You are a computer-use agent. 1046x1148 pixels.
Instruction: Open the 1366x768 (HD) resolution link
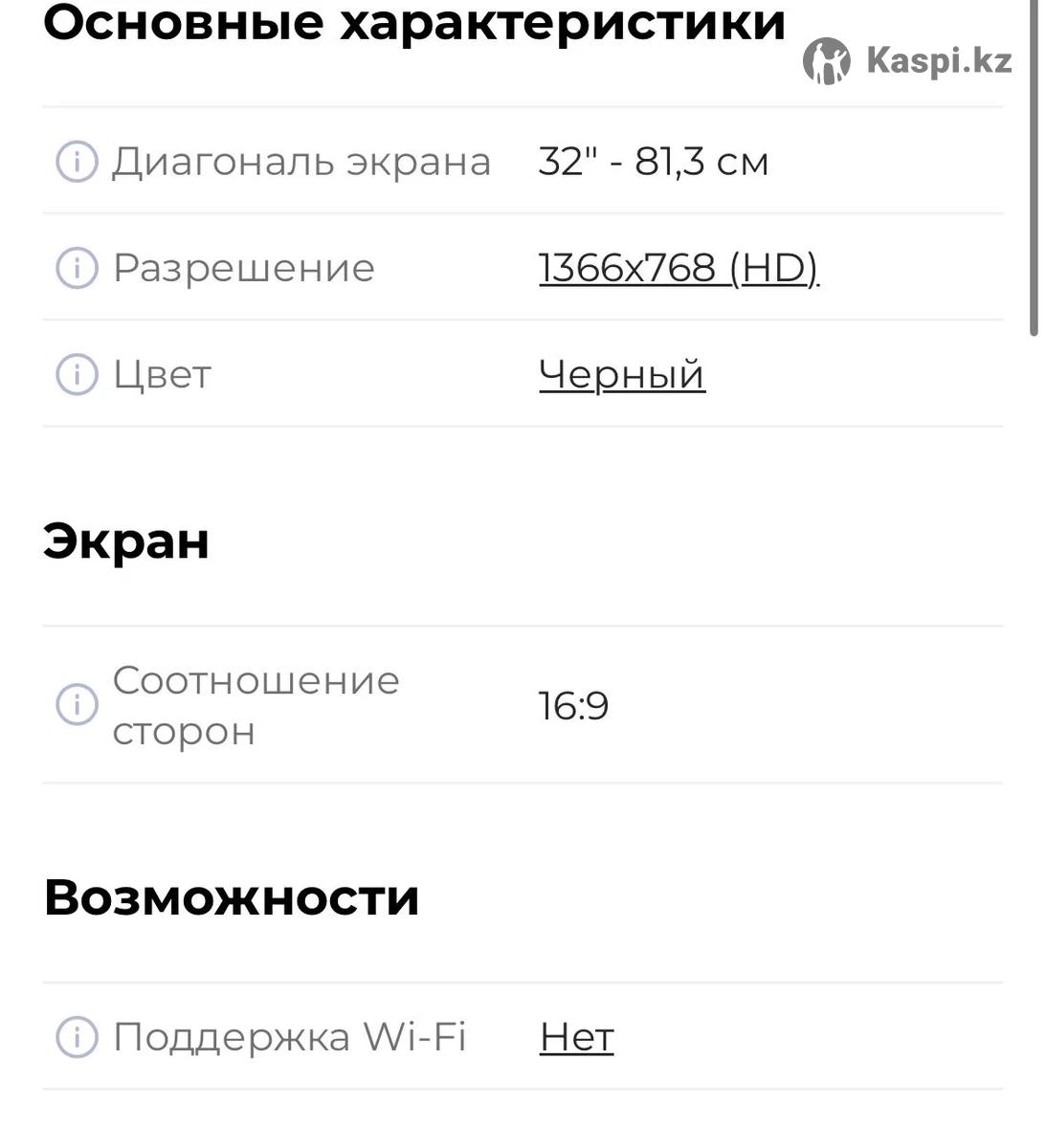point(678,268)
